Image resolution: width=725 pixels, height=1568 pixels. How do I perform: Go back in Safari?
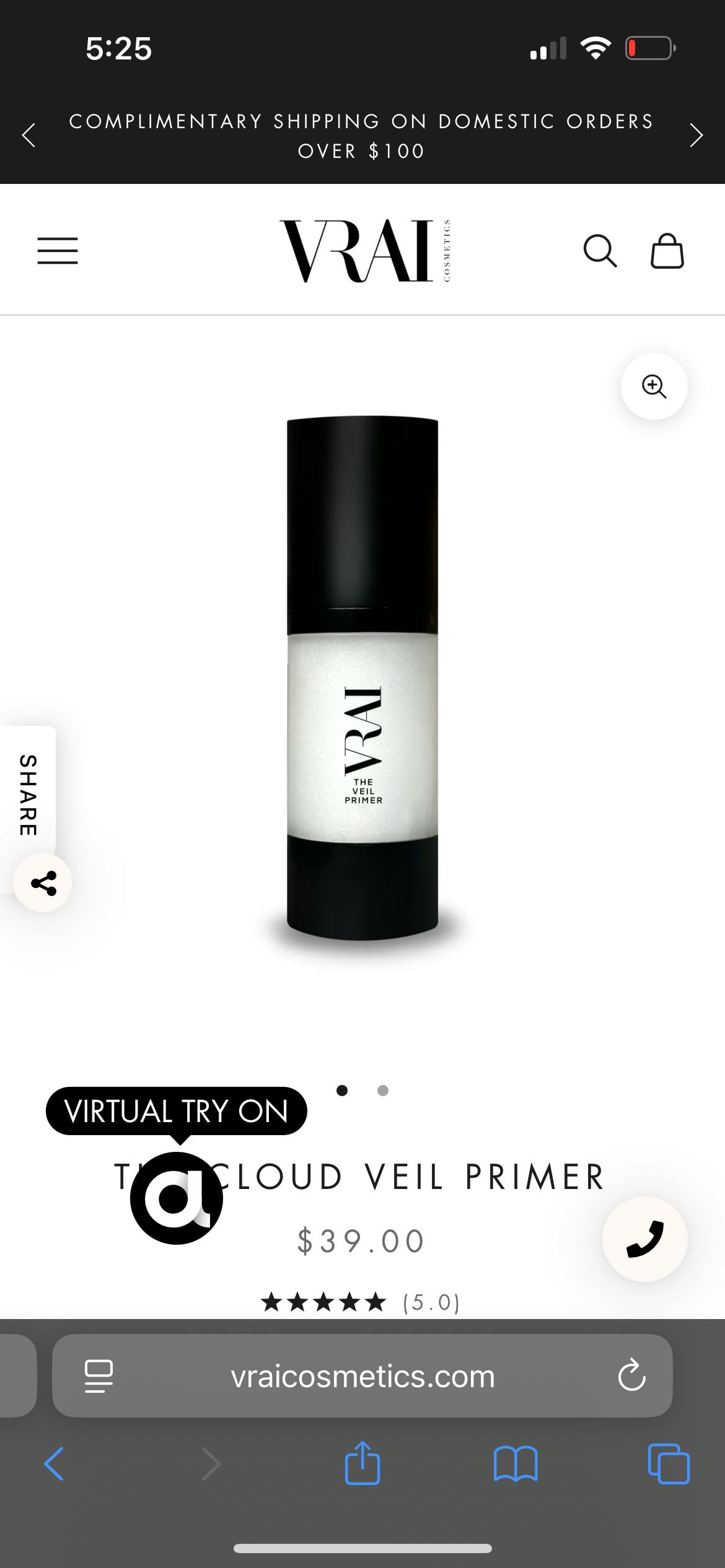[54, 1464]
